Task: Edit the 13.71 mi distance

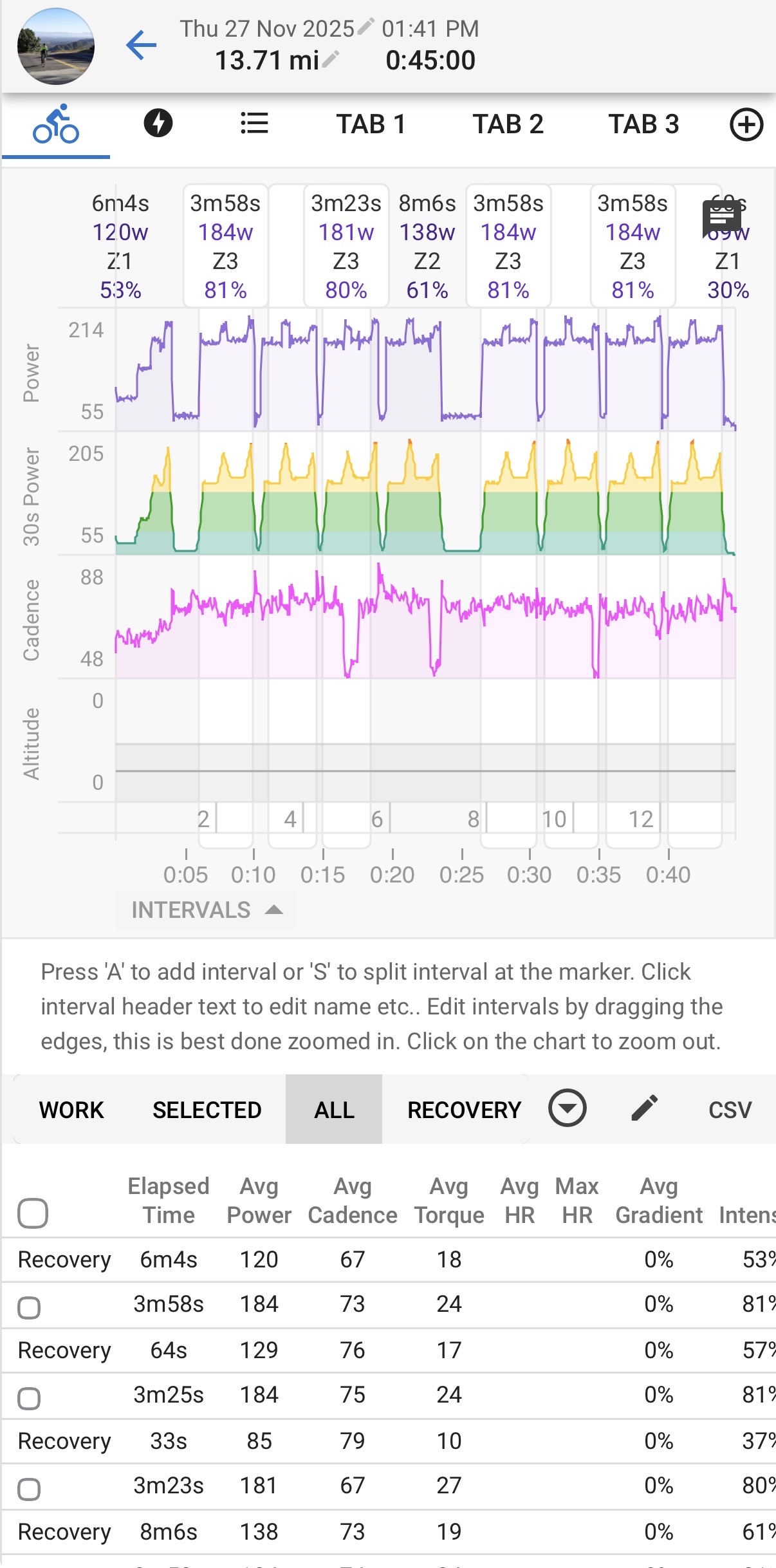Action: (331, 60)
